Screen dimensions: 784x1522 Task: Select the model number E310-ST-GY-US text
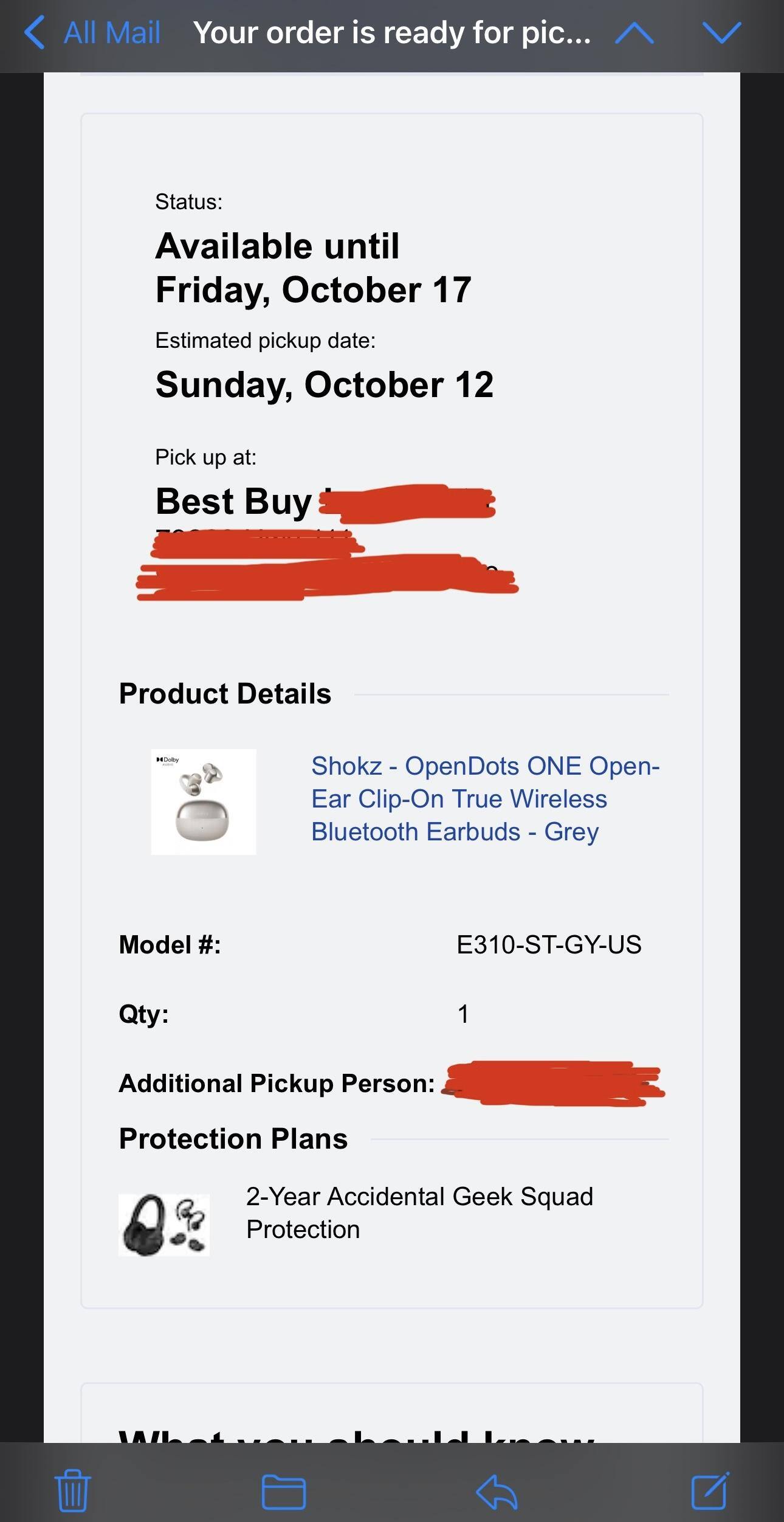[550, 946]
